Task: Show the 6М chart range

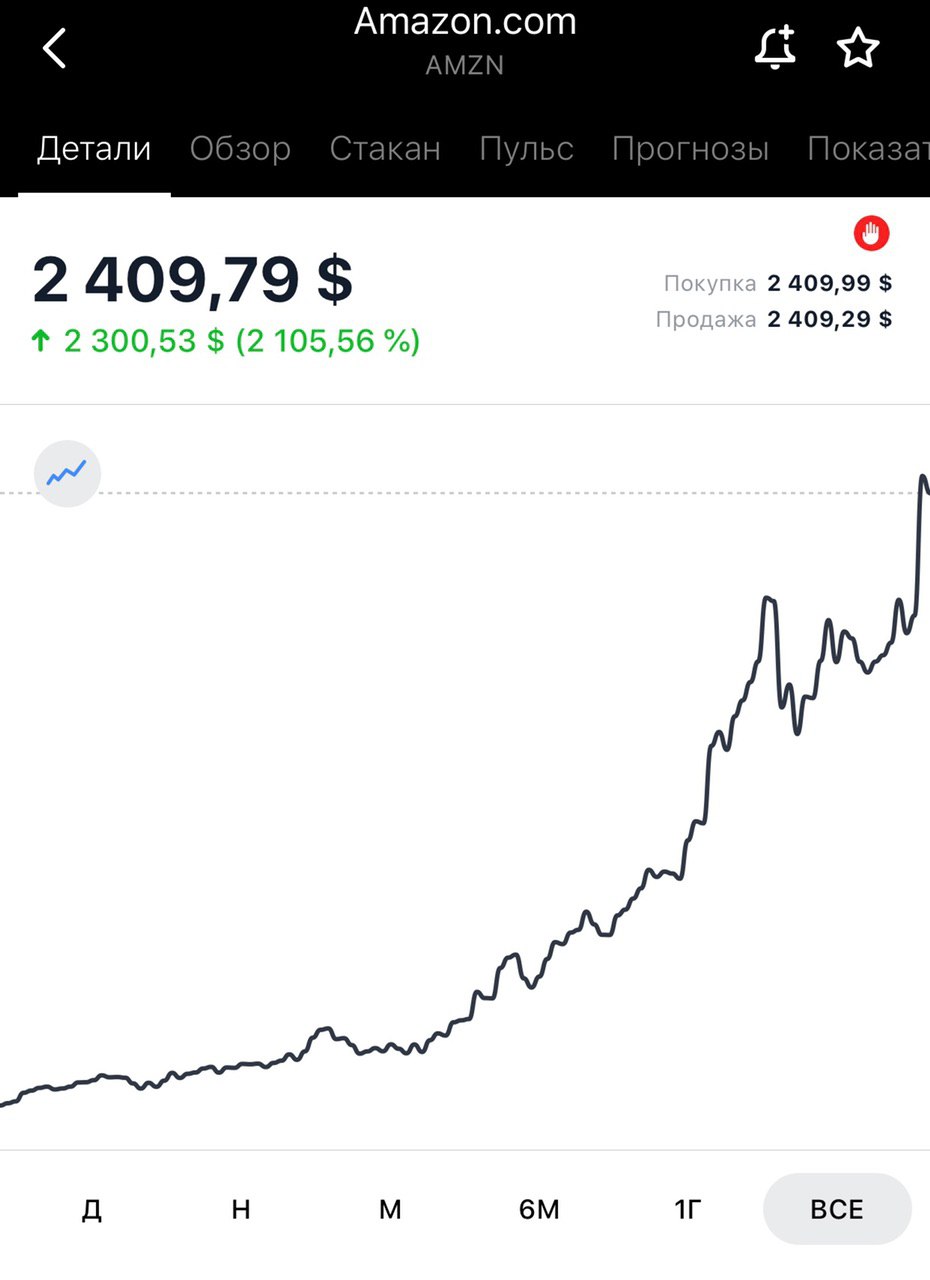Action: [539, 1209]
